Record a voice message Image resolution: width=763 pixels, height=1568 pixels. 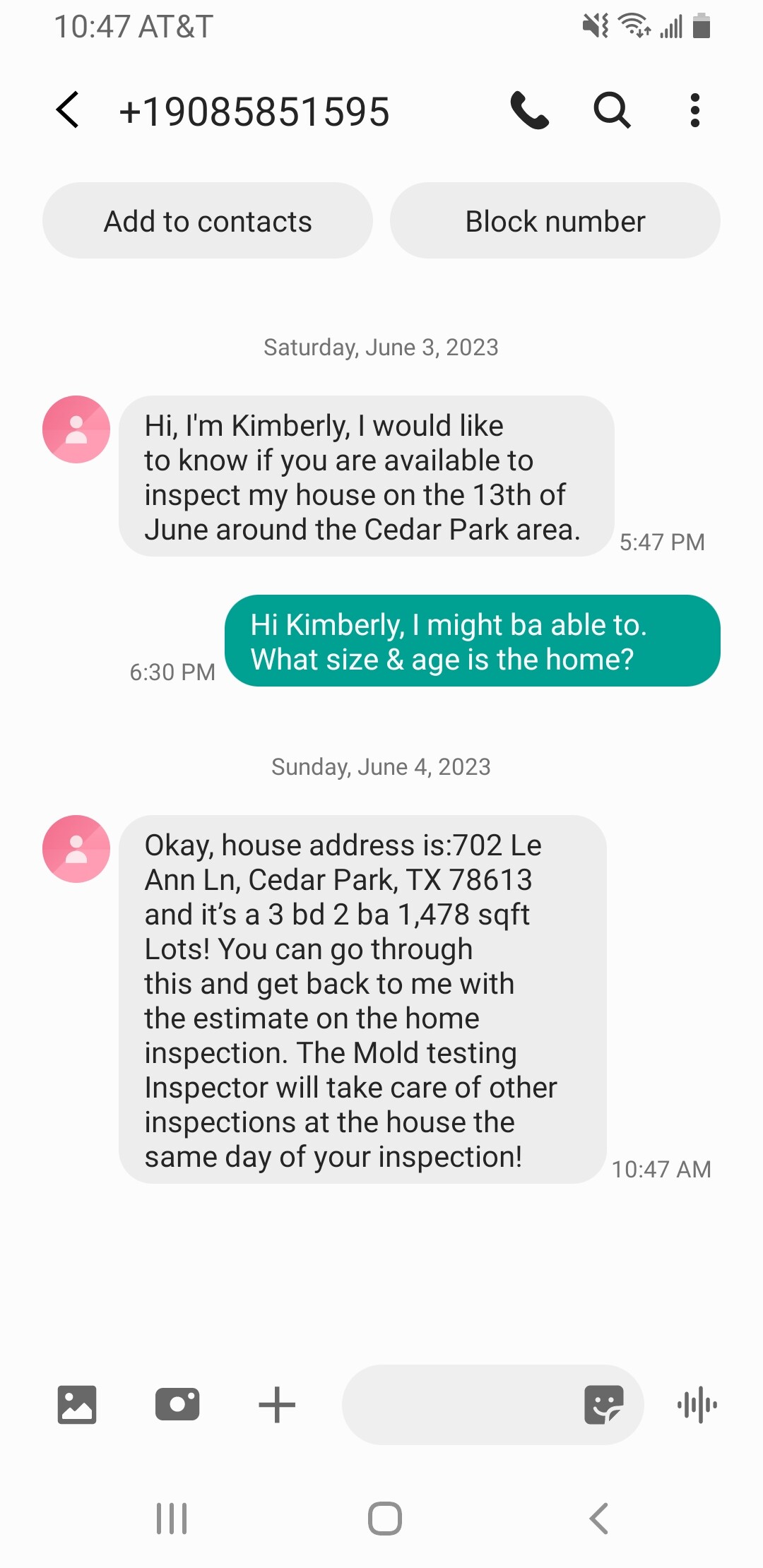[697, 1405]
